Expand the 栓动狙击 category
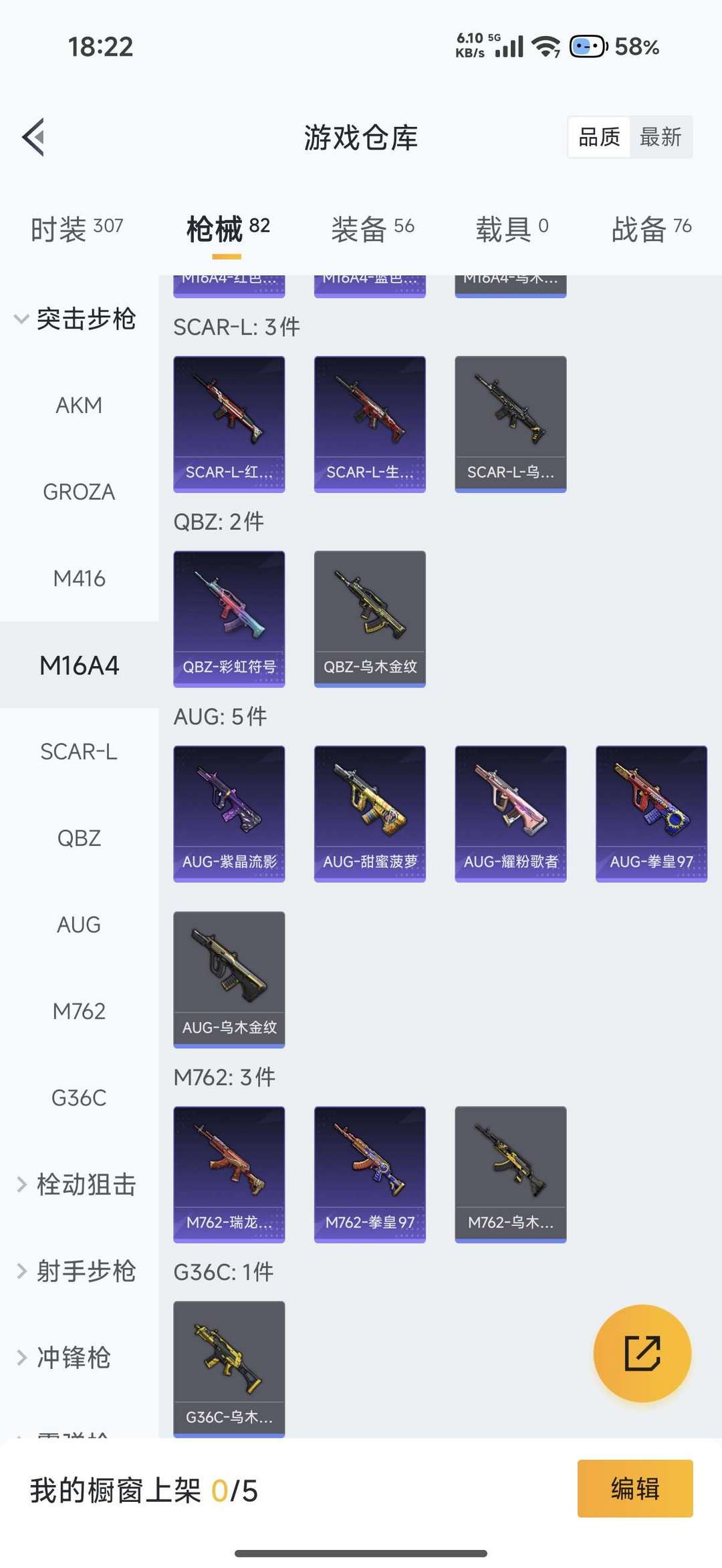The width and height of the screenshot is (722, 1568). coord(76,1185)
